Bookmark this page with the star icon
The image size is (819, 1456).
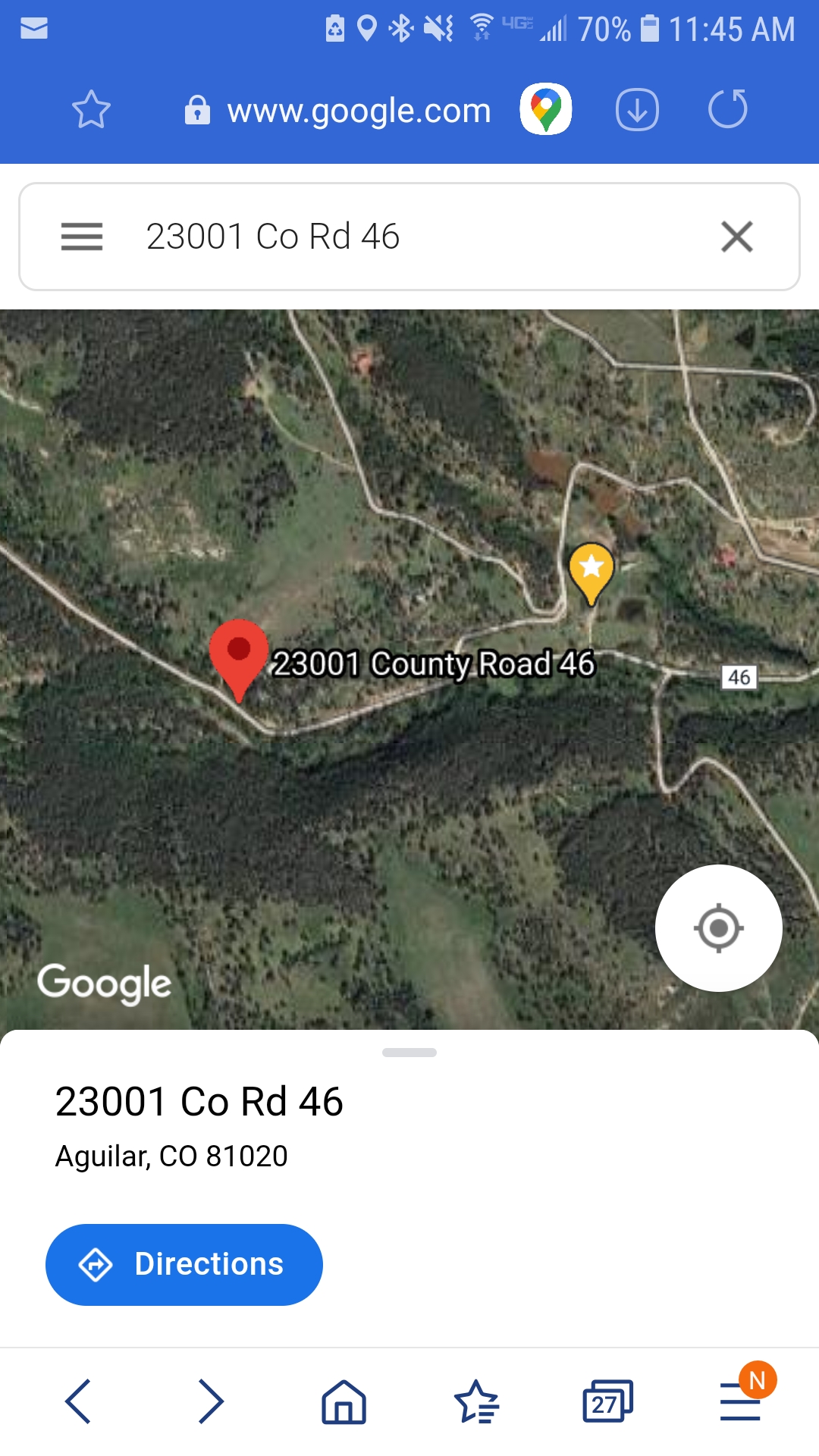[x=91, y=110]
